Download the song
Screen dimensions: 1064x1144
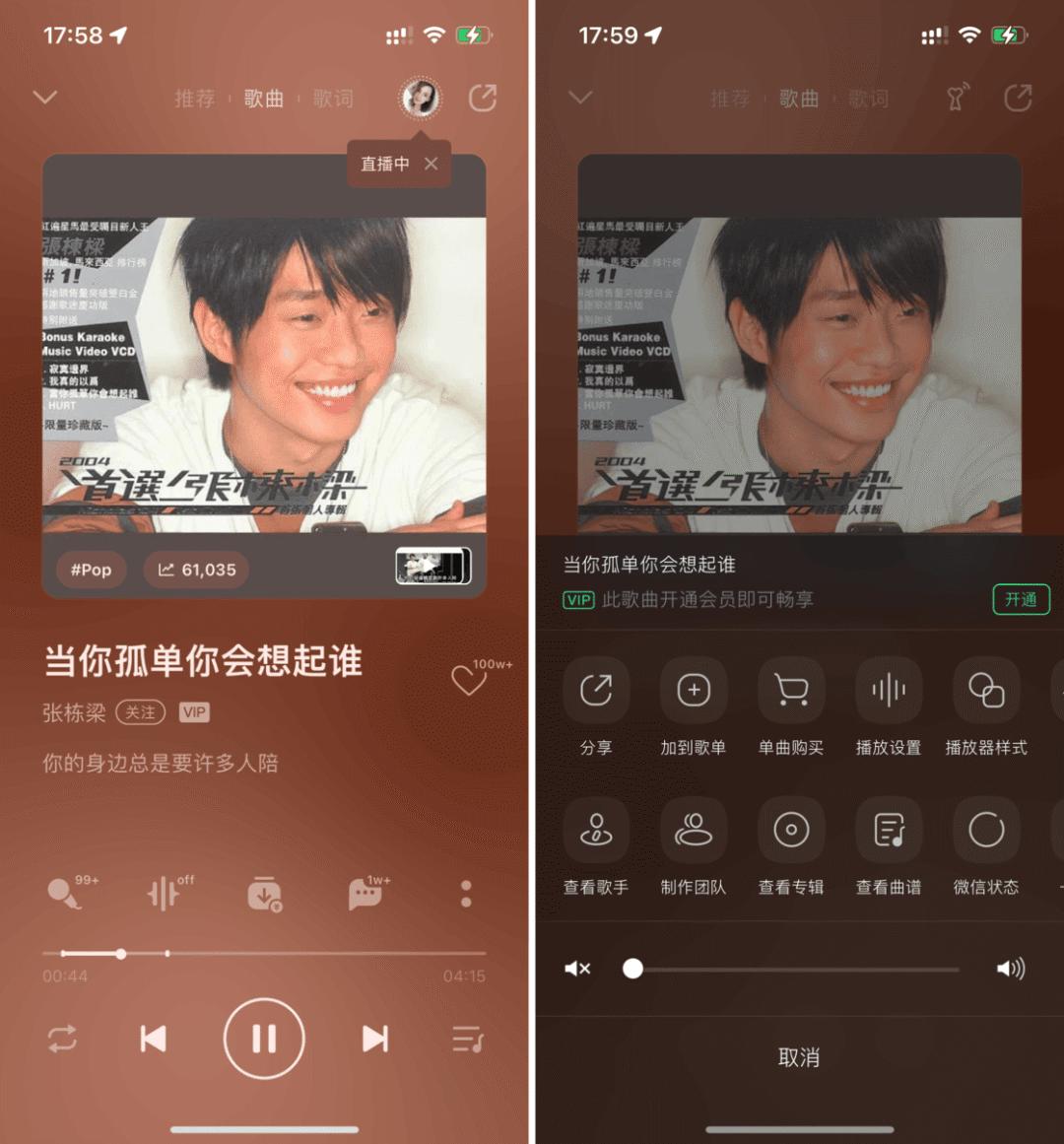point(264,894)
